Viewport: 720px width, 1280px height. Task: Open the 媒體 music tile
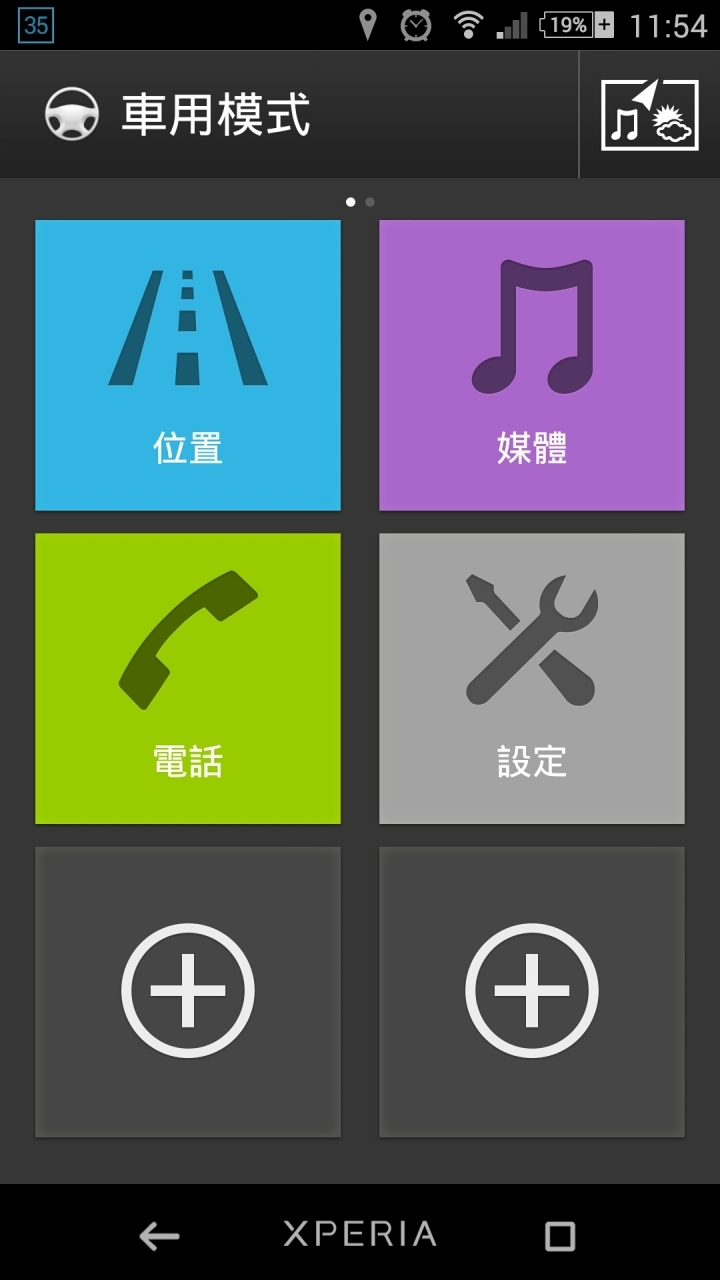coord(532,365)
